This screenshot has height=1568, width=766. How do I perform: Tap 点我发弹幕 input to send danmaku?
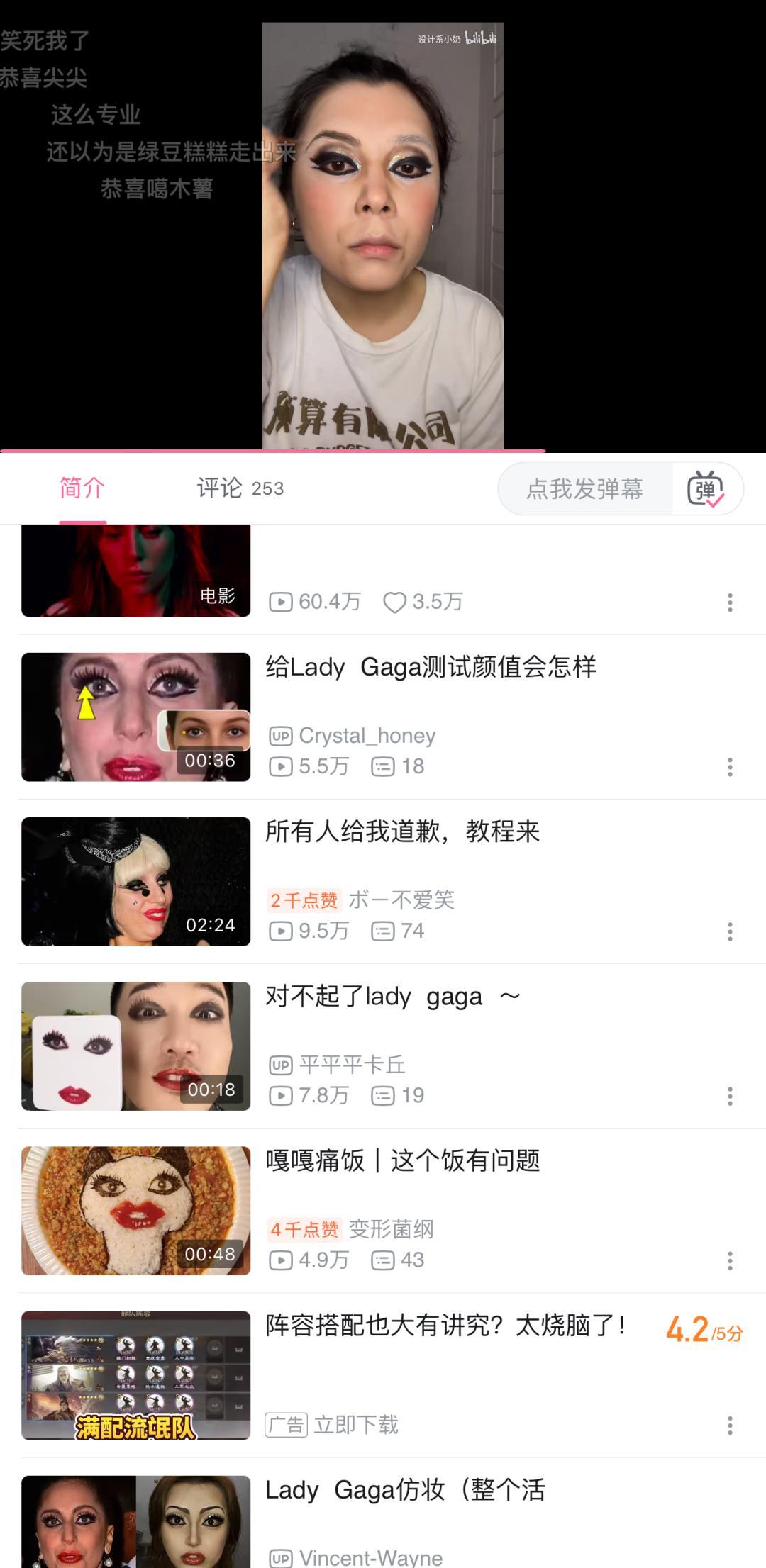click(x=584, y=489)
